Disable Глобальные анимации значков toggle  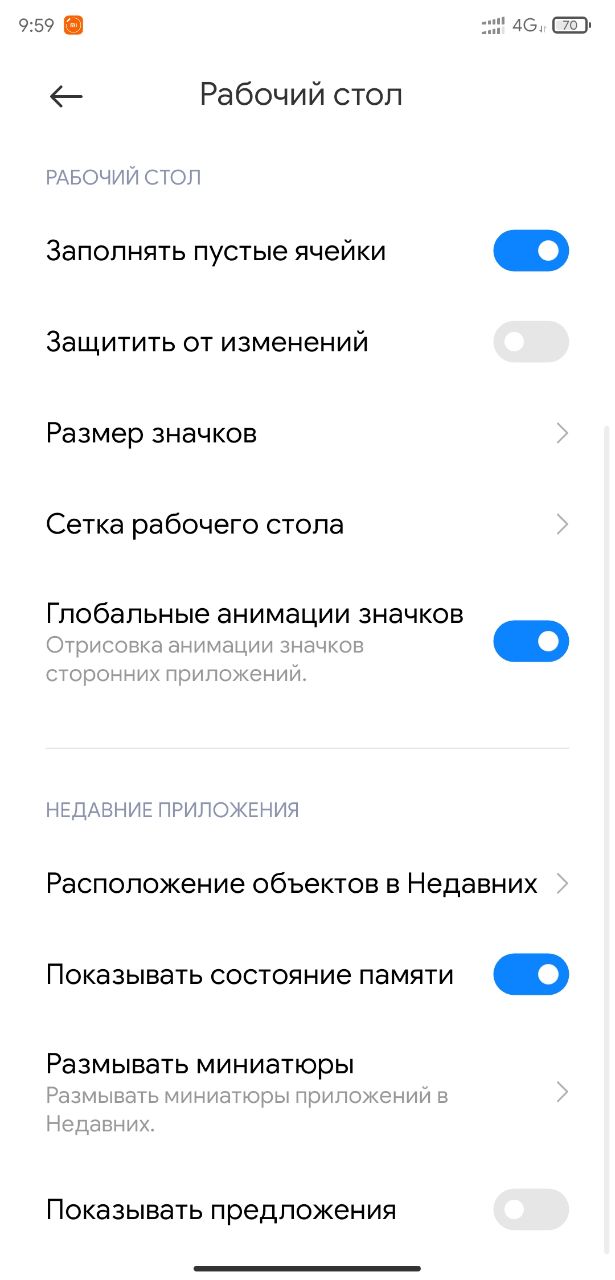(531, 641)
